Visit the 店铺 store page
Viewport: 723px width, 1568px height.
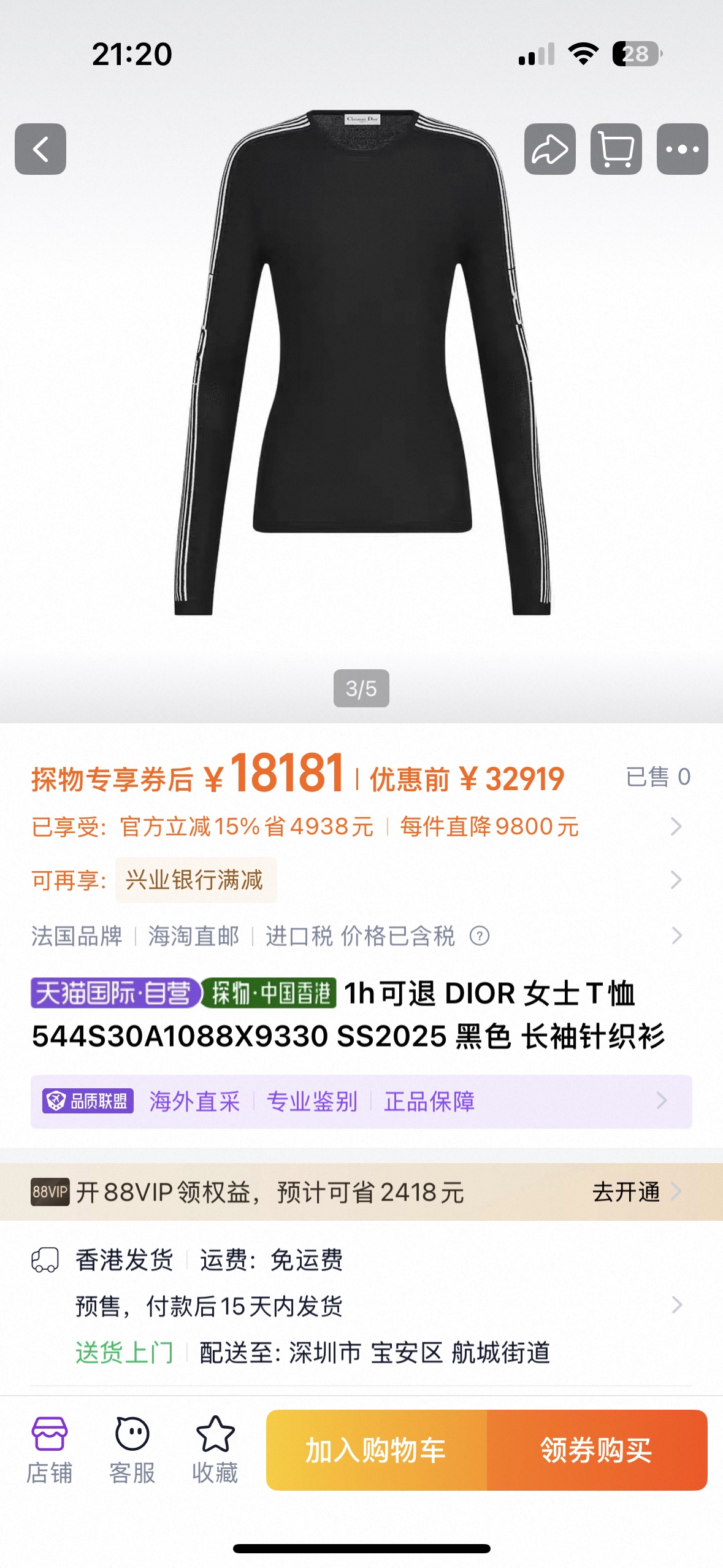tap(49, 1450)
